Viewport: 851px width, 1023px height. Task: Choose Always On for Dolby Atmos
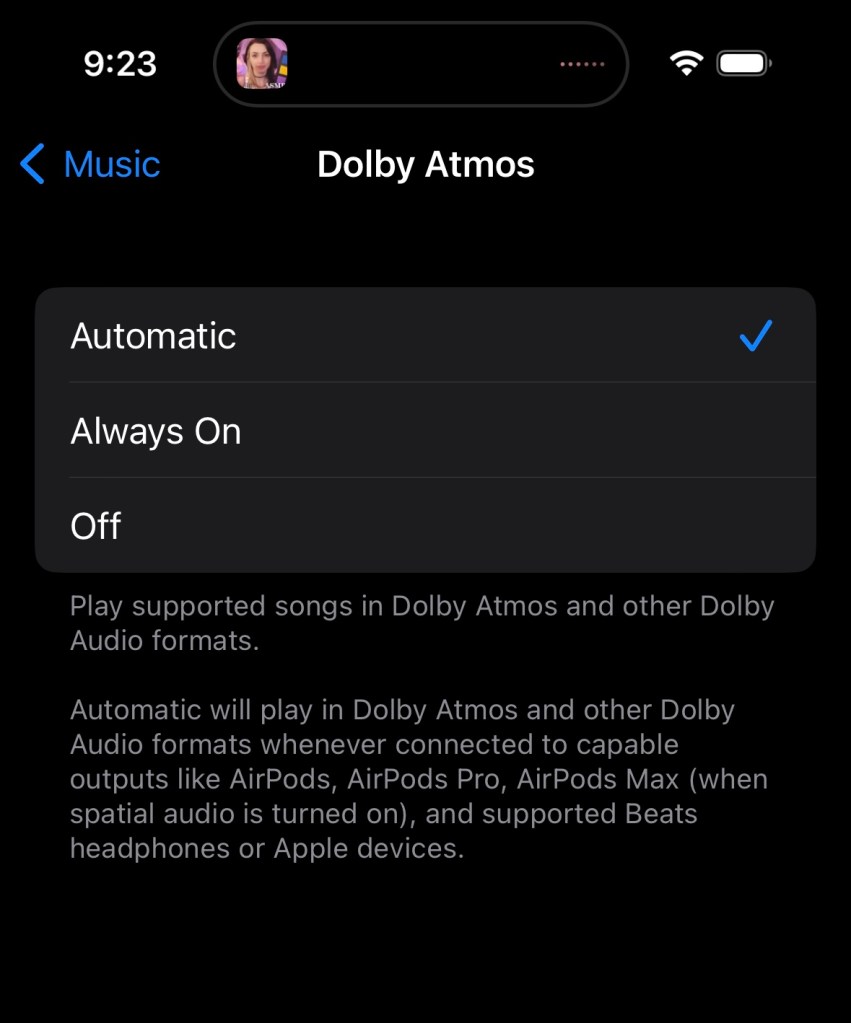pyautogui.click(x=425, y=431)
